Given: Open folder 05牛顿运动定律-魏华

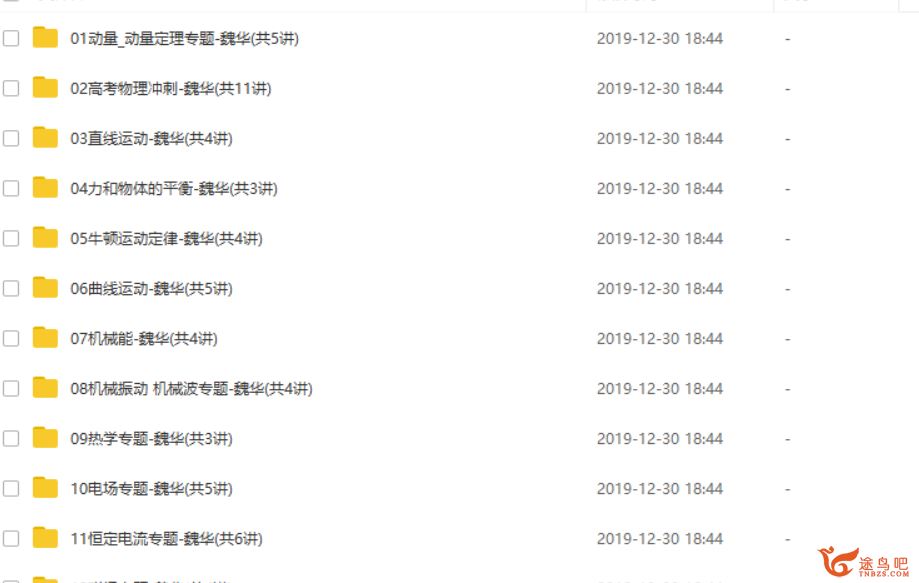Looking at the screenshot, I should point(166,239).
